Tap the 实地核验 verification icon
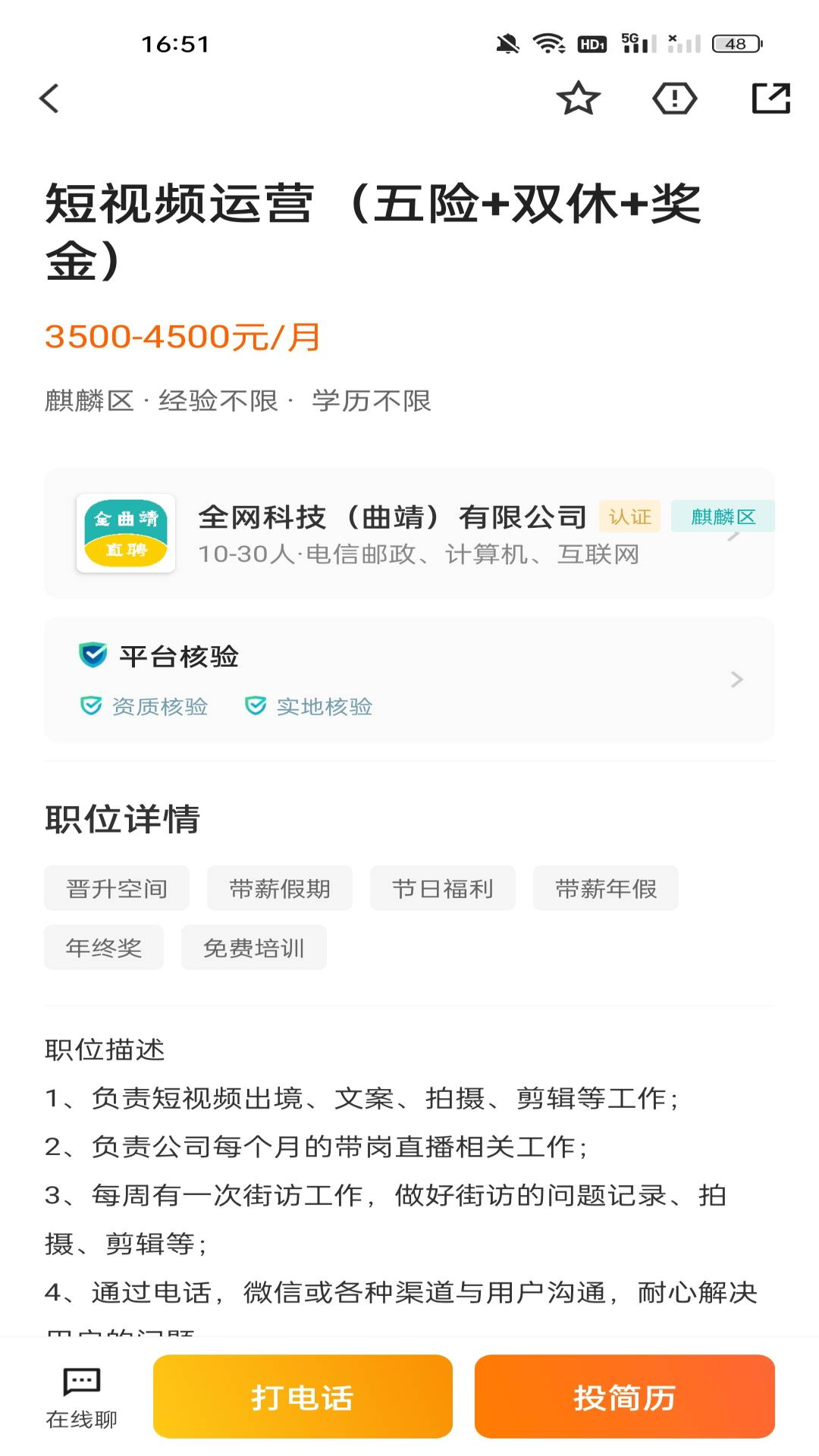This screenshot has height=1456, width=819. click(x=256, y=706)
